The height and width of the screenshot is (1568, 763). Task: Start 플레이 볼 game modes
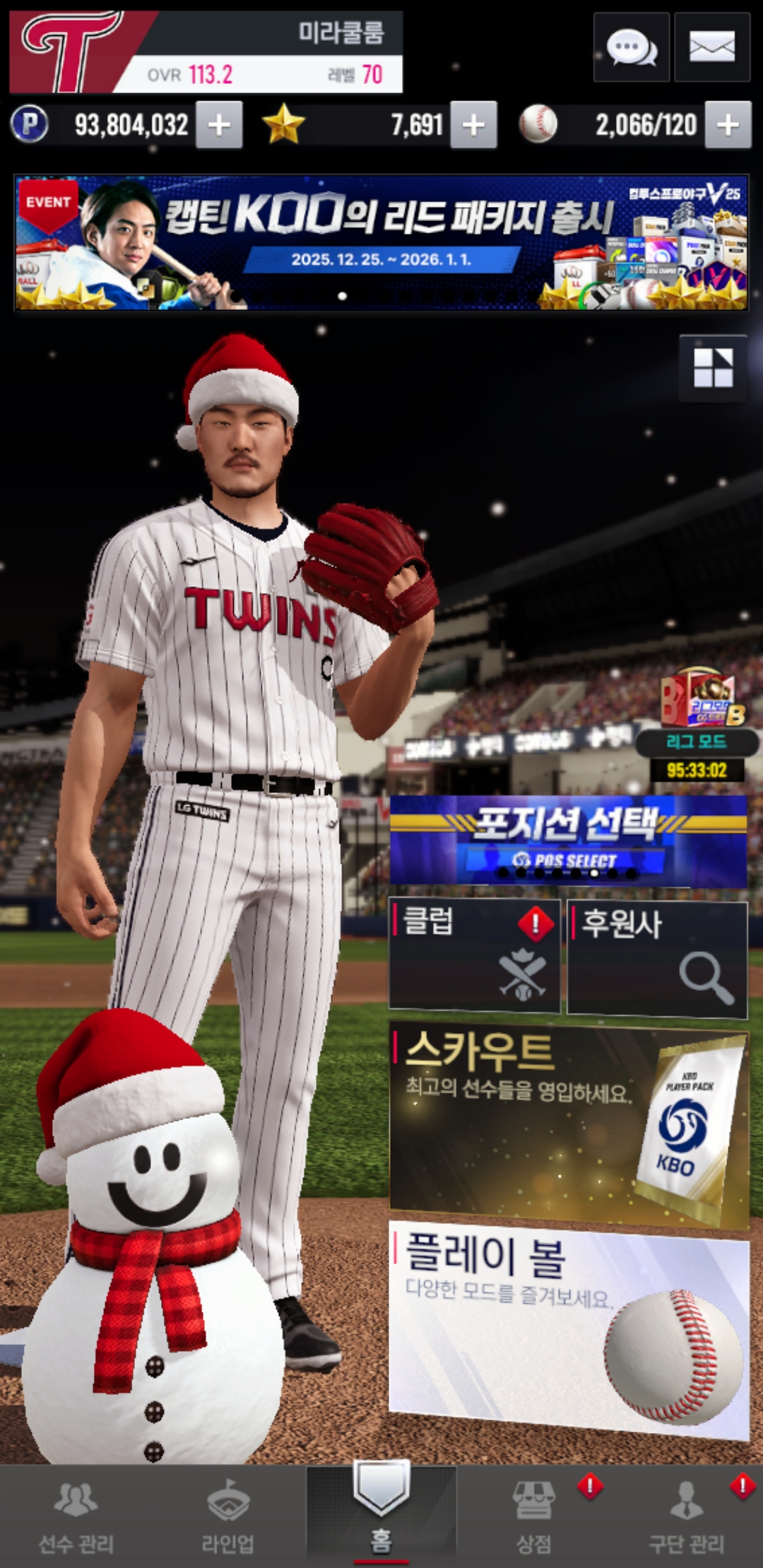pyautogui.click(x=568, y=1328)
